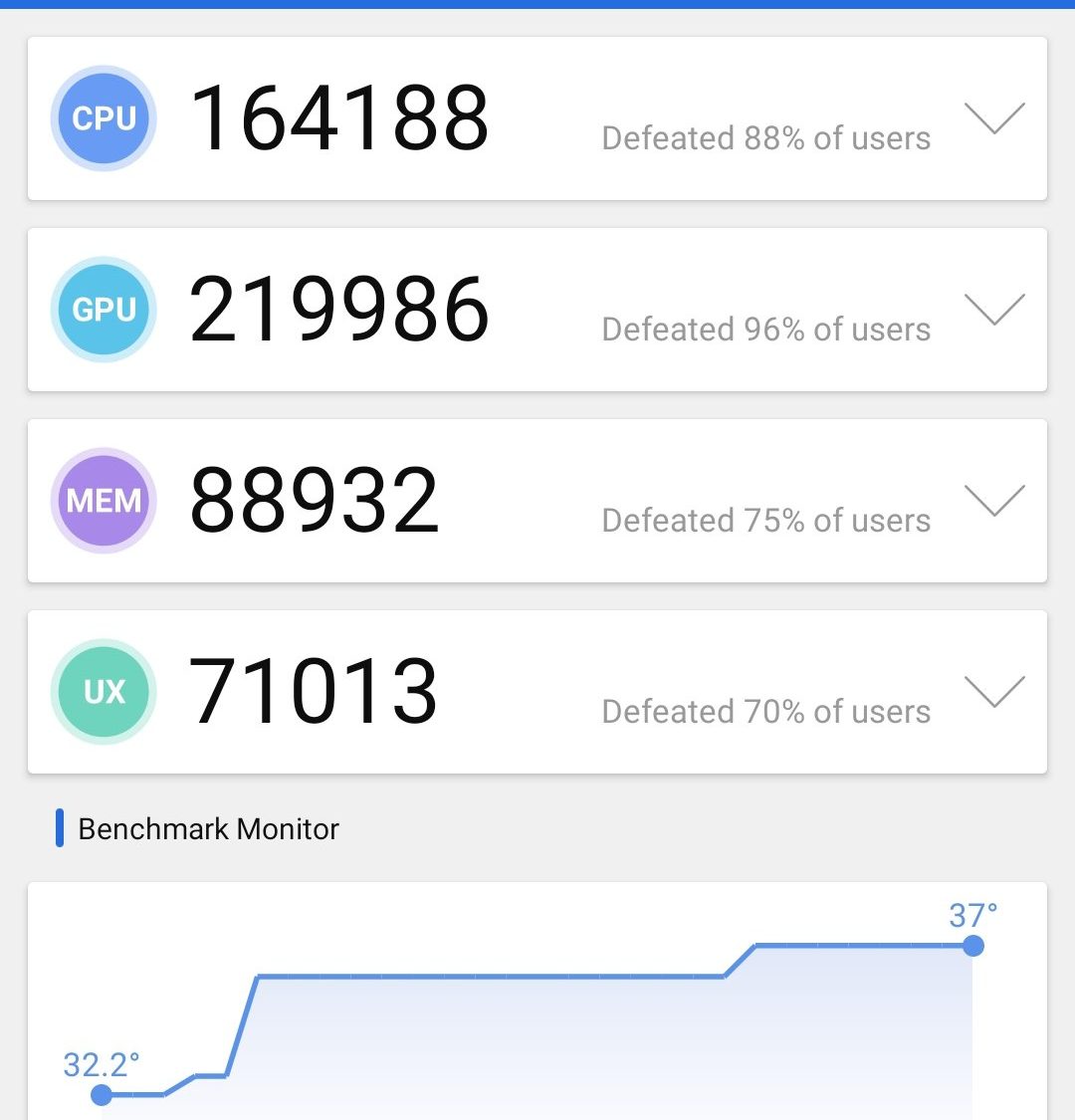
Task: Expand the GPU score breakdown
Action: tap(994, 310)
